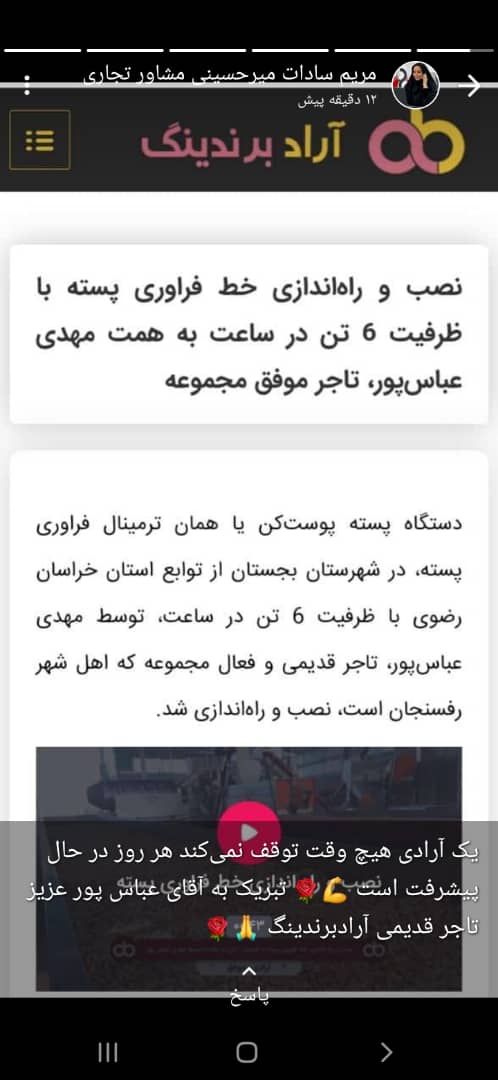
Task: Open the three-dot overflow menu
Action: click(x=27, y=85)
